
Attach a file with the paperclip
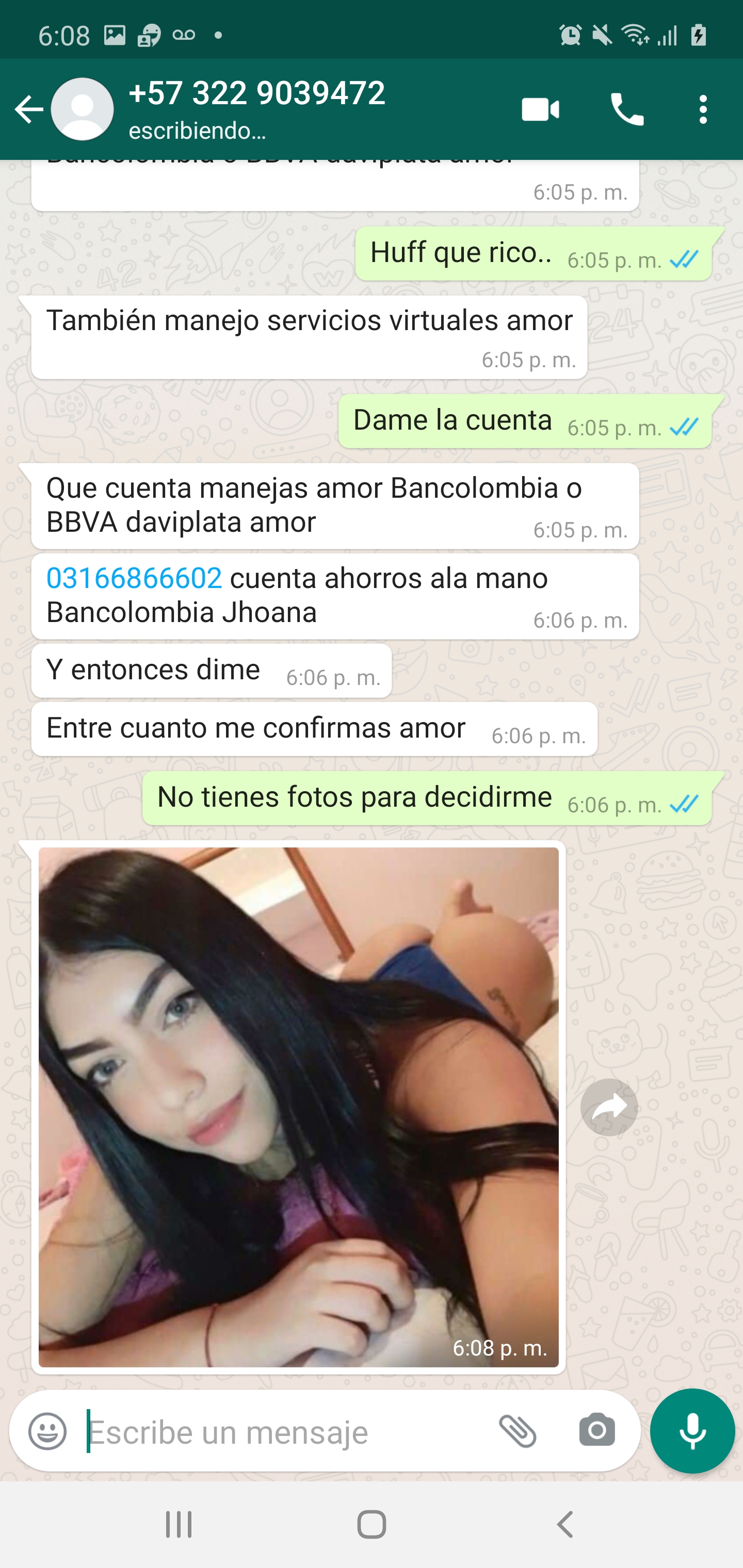click(518, 1430)
